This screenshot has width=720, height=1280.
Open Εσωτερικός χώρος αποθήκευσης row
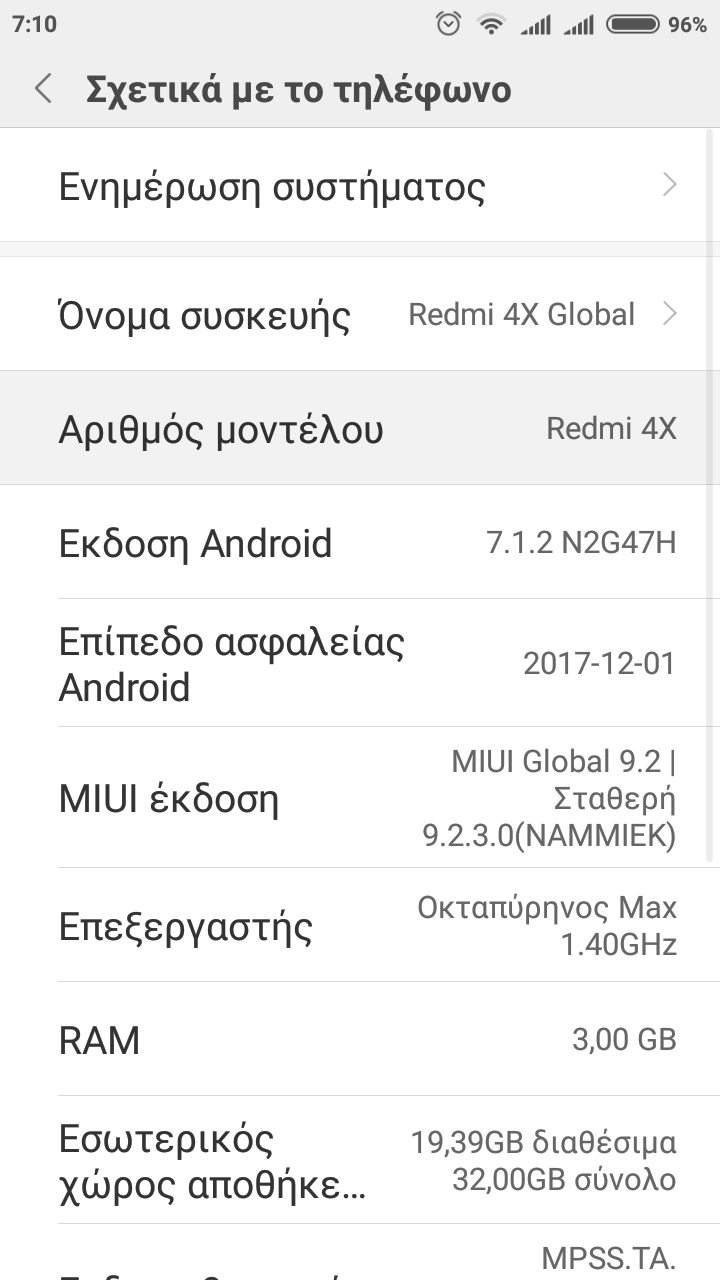(360, 1160)
